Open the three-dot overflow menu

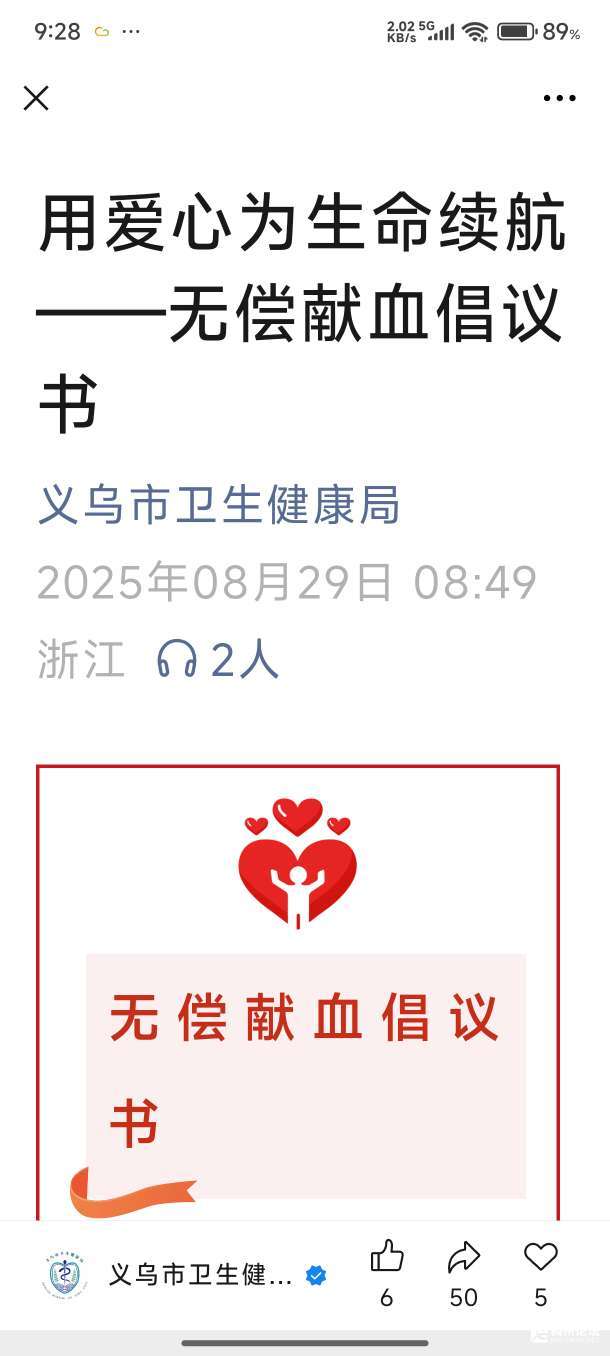[x=559, y=98]
